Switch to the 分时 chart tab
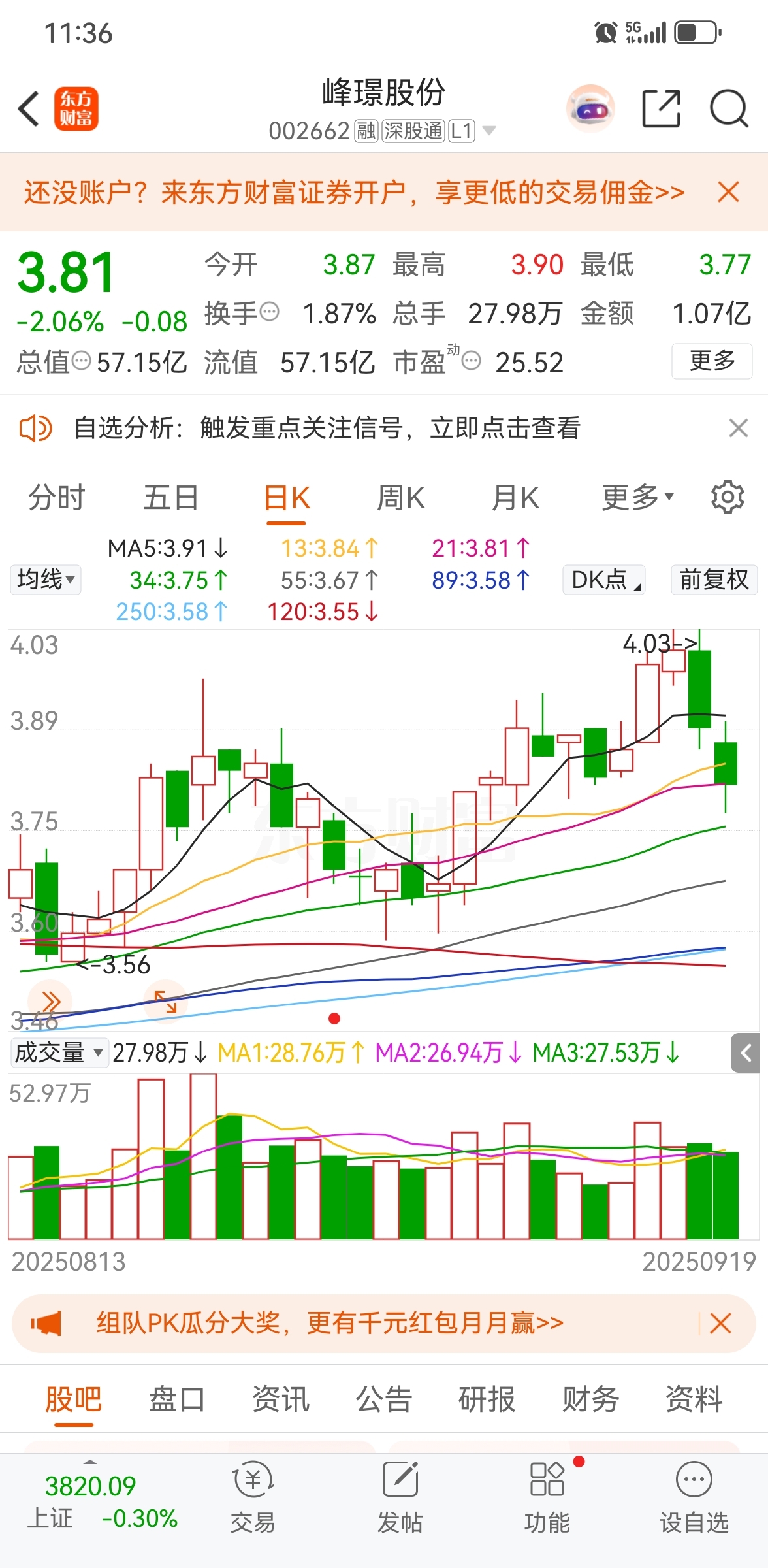The width and height of the screenshot is (768, 1568). [x=57, y=498]
